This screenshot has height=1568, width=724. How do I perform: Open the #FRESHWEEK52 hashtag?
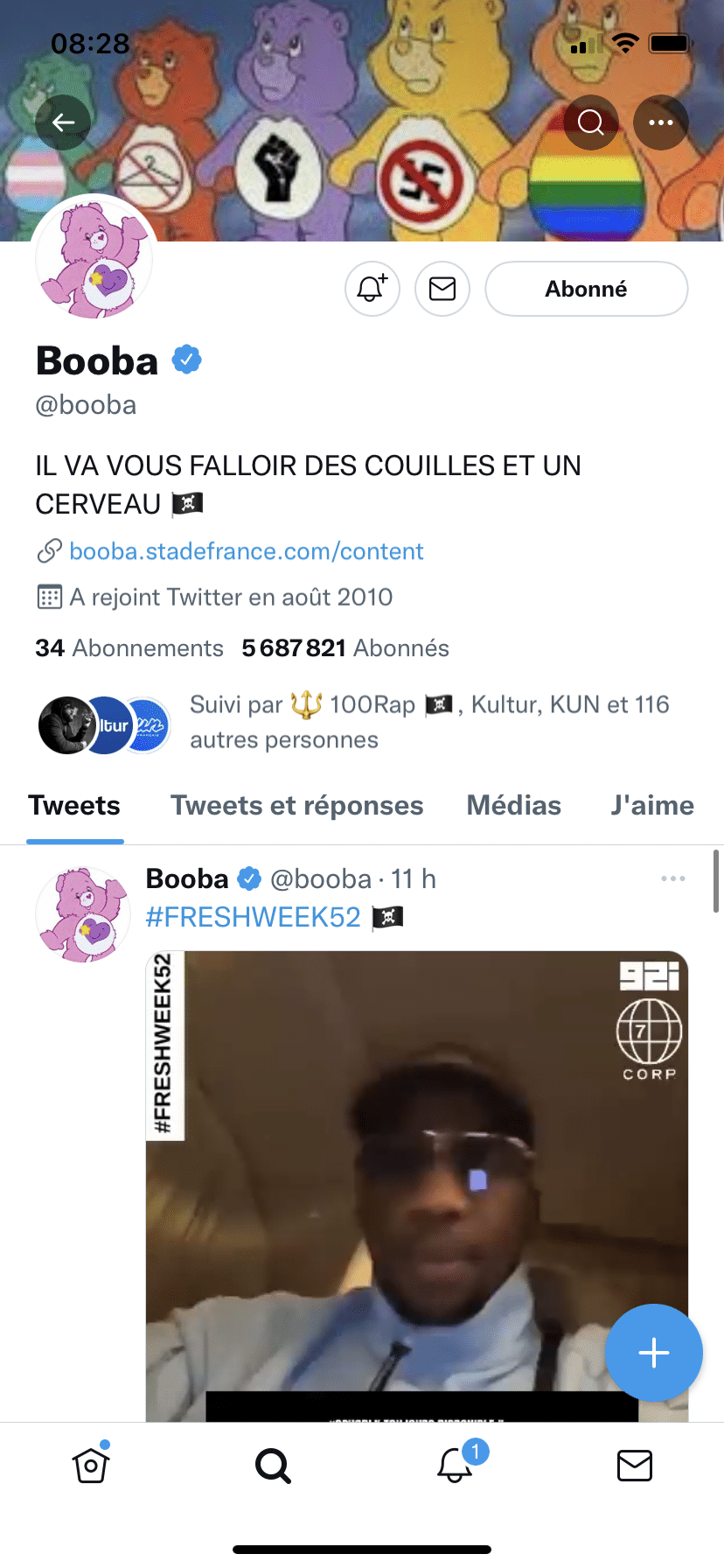pyautogui.click(x=253, y=917)
